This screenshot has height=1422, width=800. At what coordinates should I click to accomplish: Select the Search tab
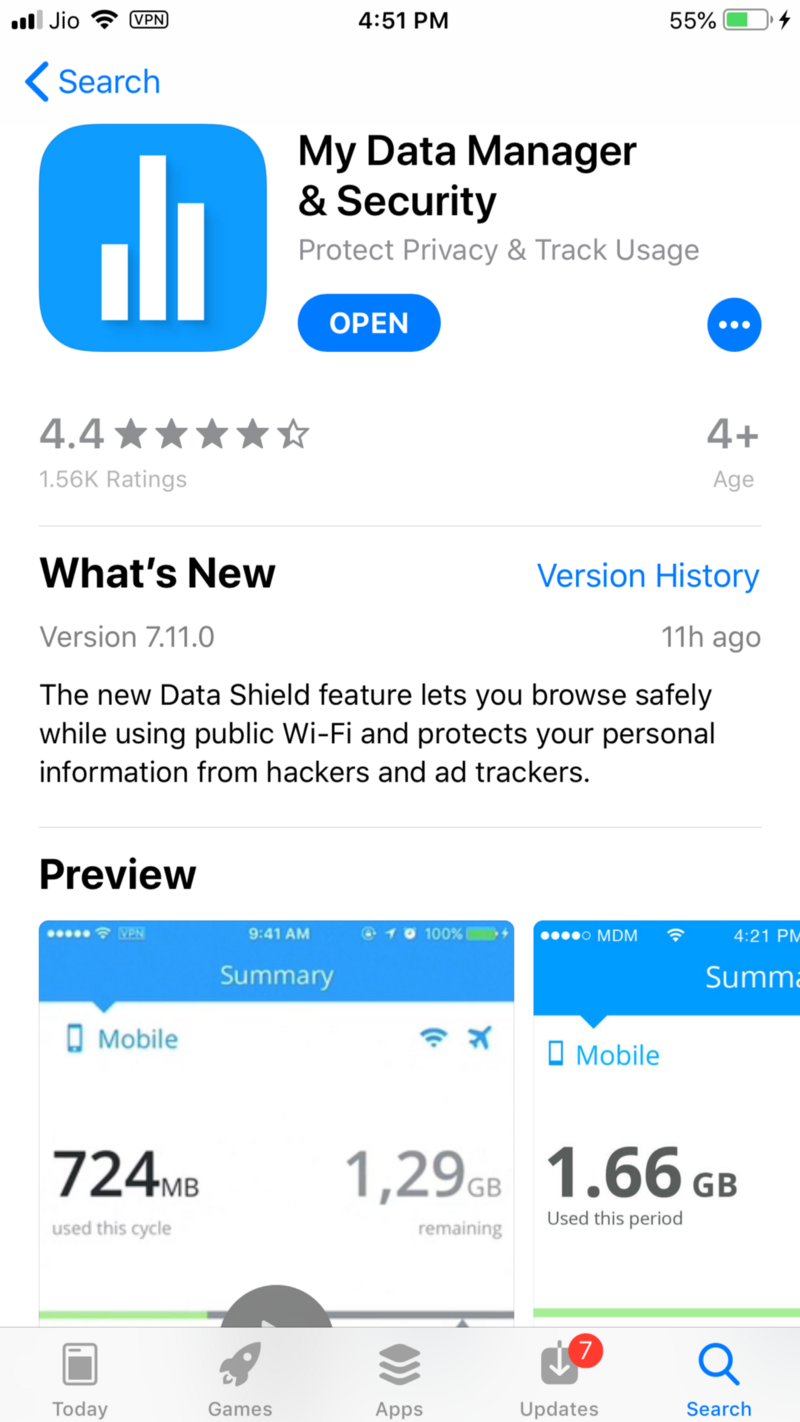pyautogui.click(x=718, y=1380)
